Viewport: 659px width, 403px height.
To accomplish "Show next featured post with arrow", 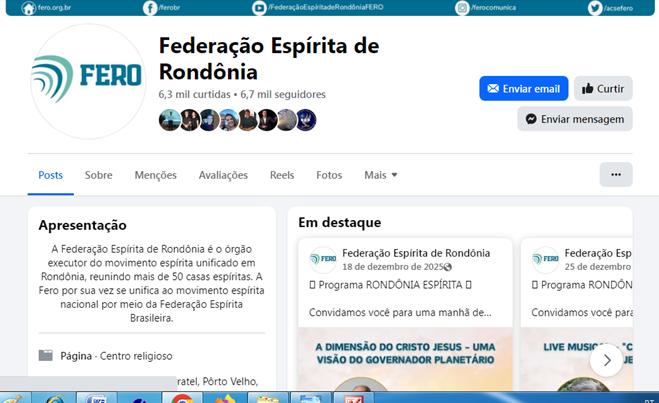I will (x=606, y=360).
